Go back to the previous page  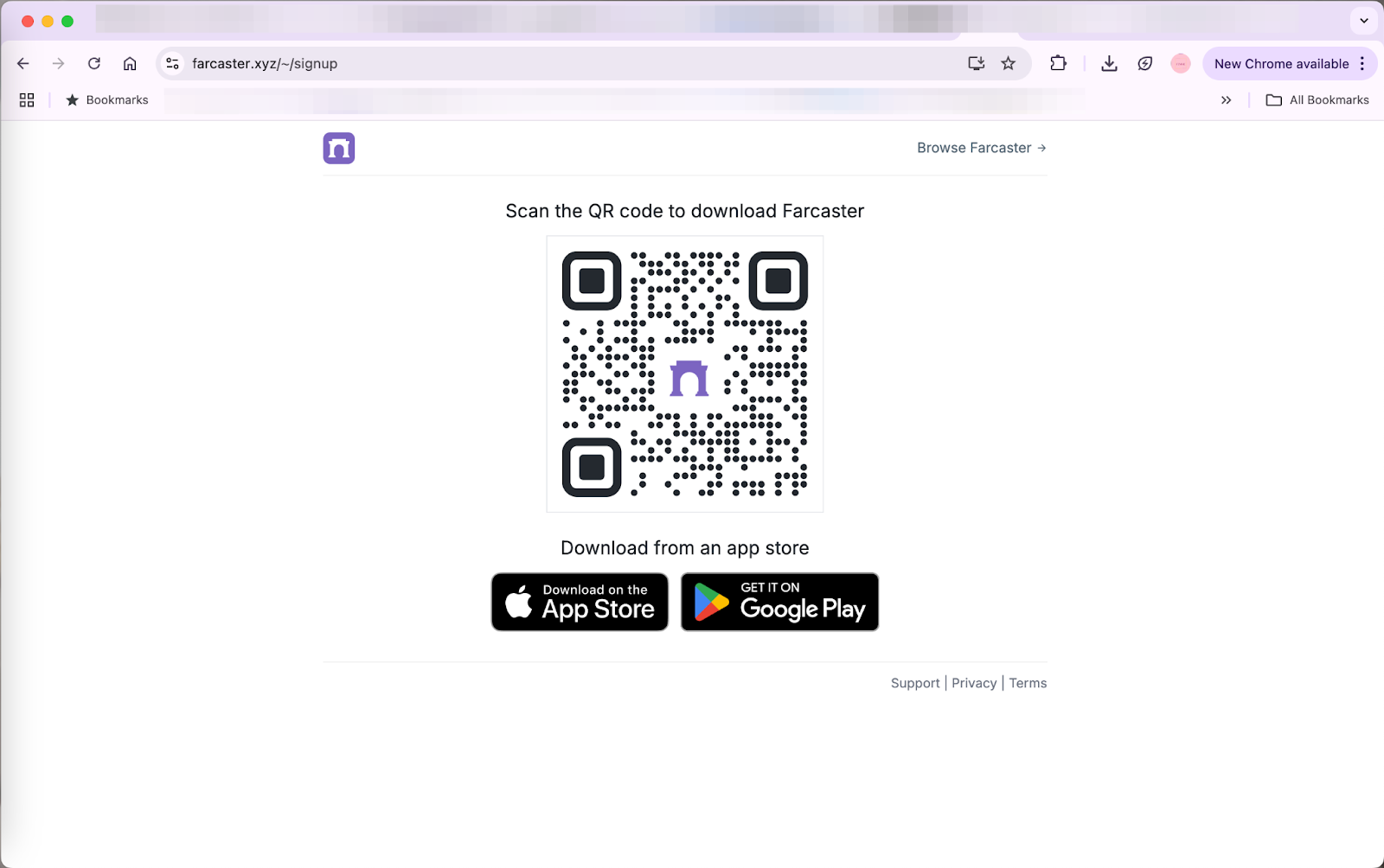pyautogui.click(x=23, y=63)
